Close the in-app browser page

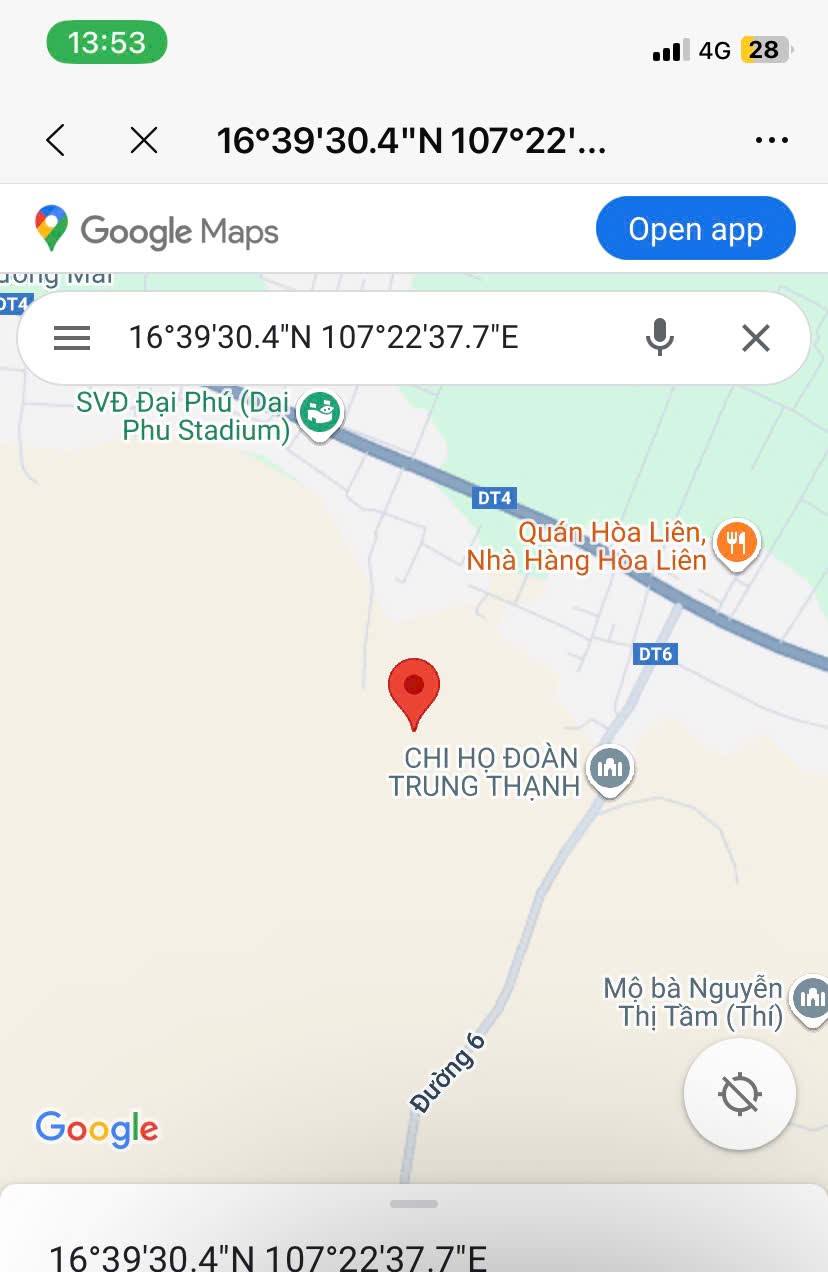(x=144, y=141)
